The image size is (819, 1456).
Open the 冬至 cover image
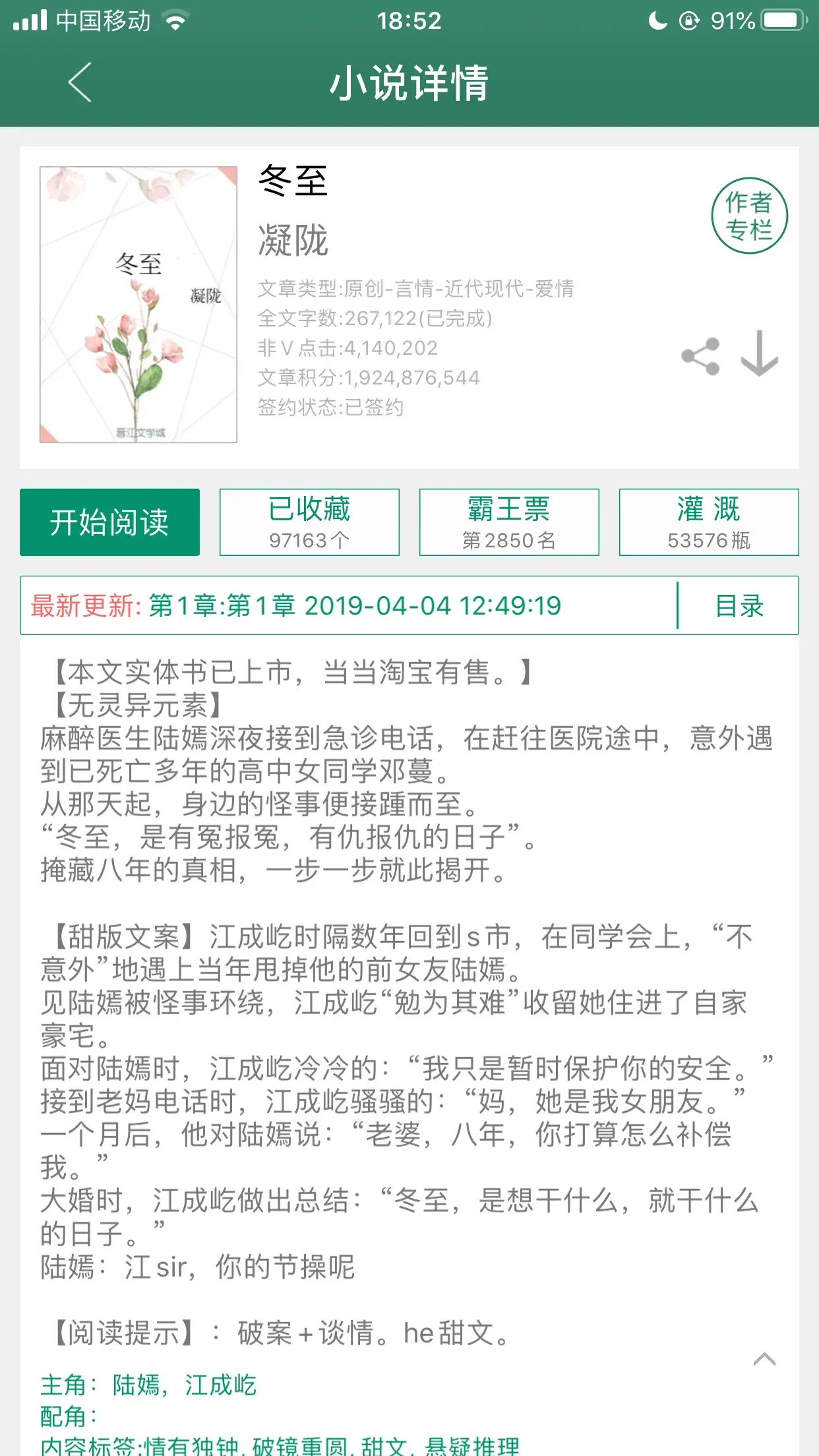coord(138,305)
